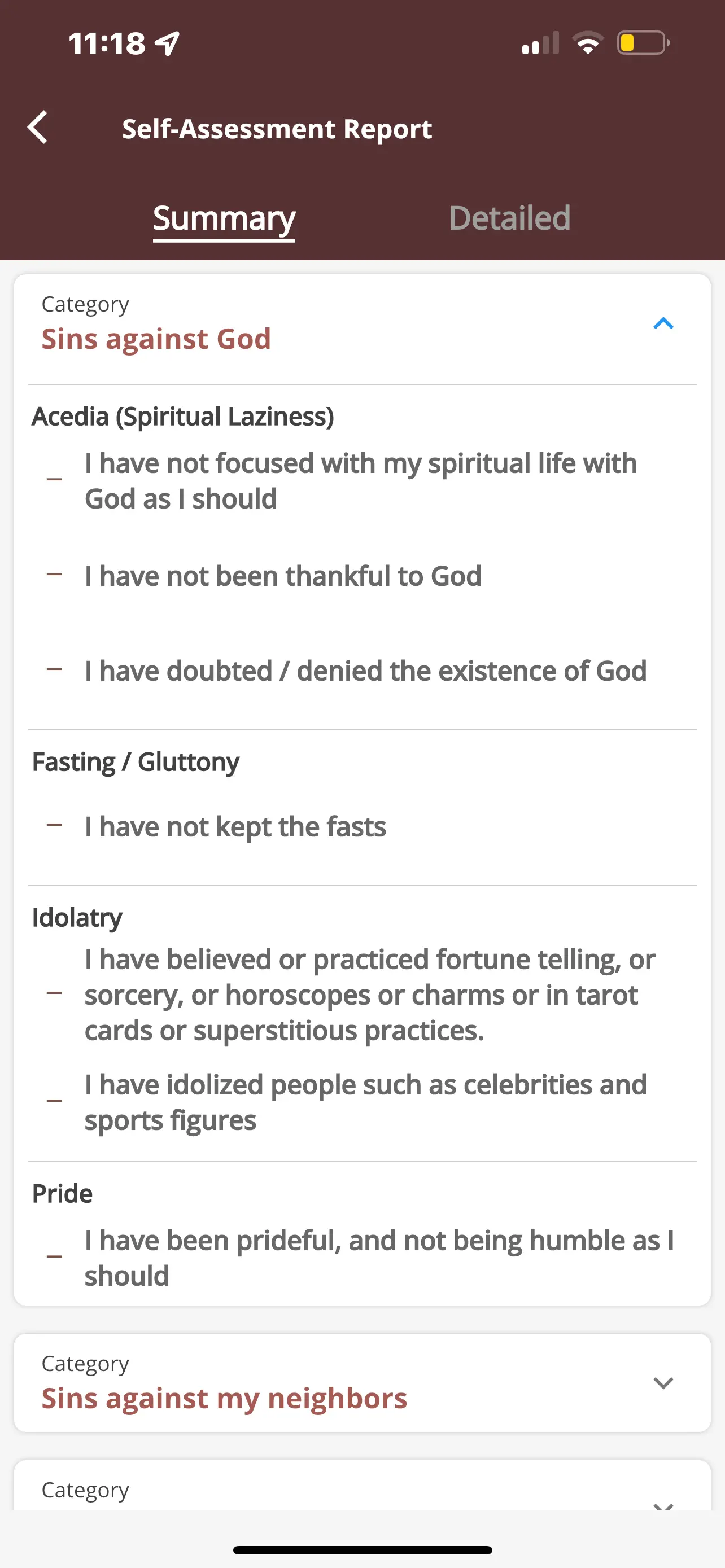
Task: Check 'I have idolized people such as celebrities'
Action: coord(54,1100)
